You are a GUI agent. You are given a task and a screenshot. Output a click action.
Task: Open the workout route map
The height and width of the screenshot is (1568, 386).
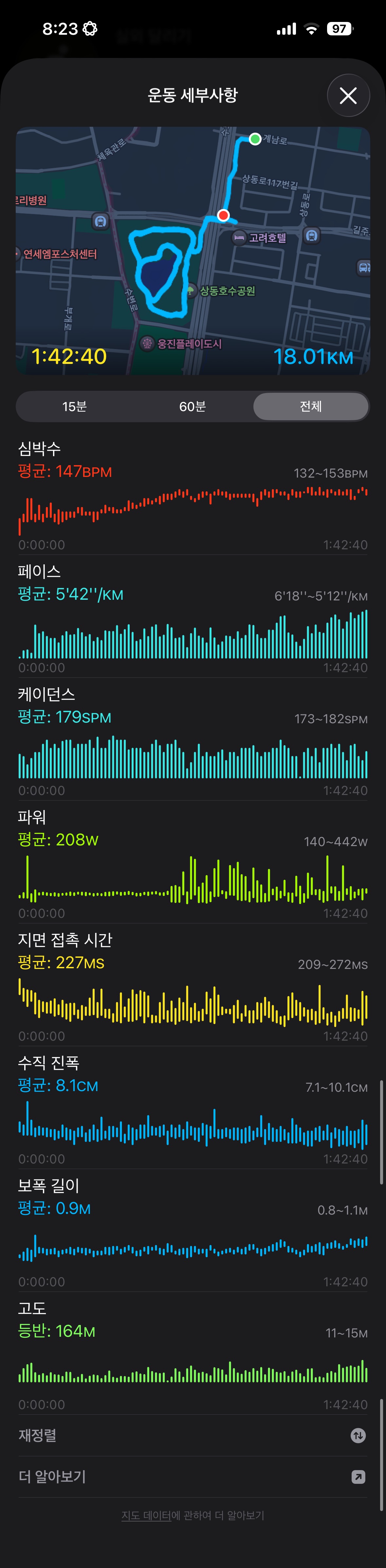point(193,250)
